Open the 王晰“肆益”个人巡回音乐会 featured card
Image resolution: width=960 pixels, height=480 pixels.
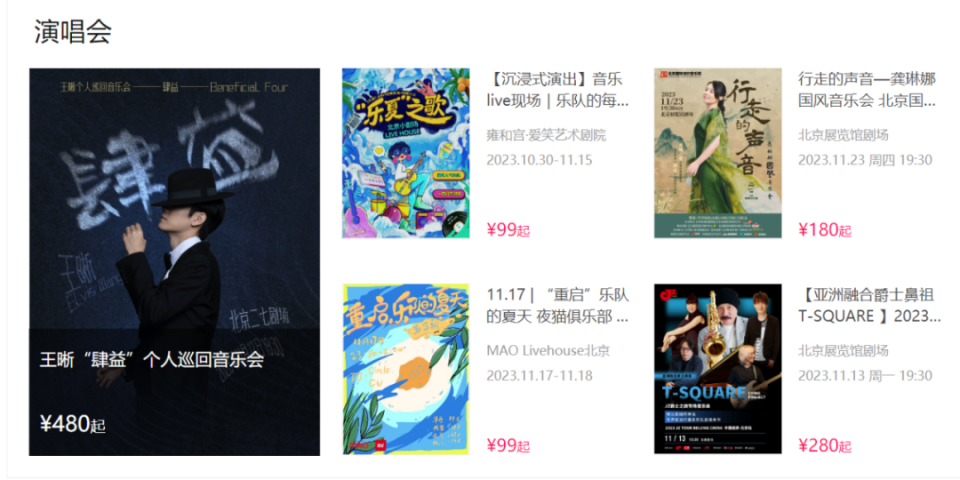(174, 262)
